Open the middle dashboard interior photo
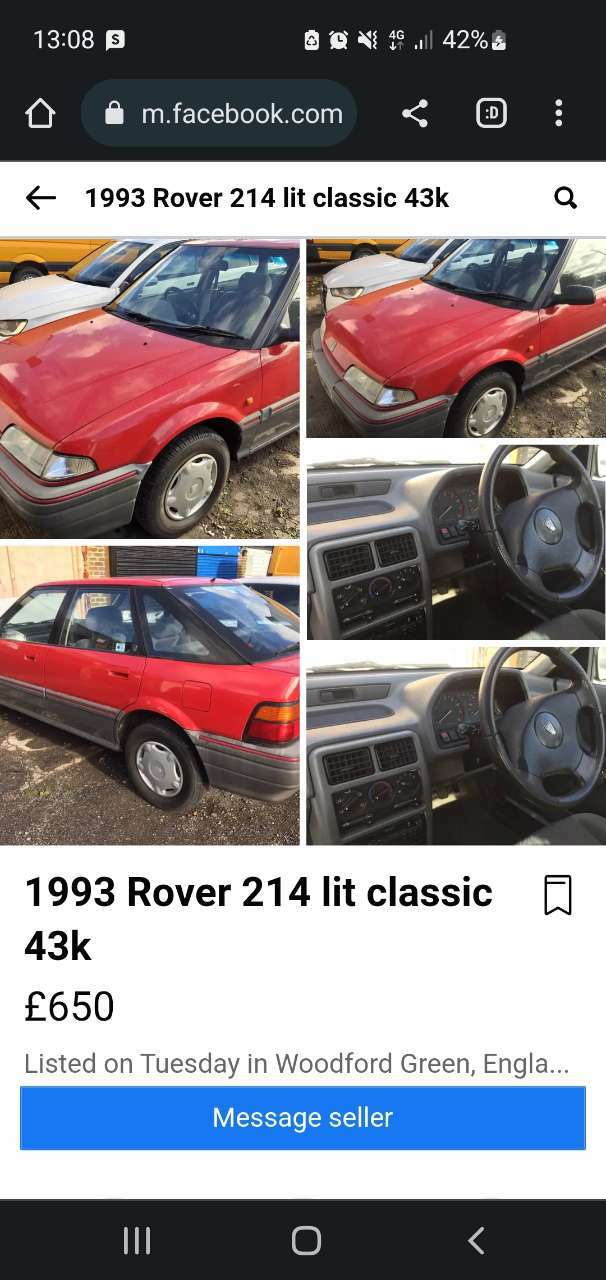606x1280 pixels. coord(456,542)
